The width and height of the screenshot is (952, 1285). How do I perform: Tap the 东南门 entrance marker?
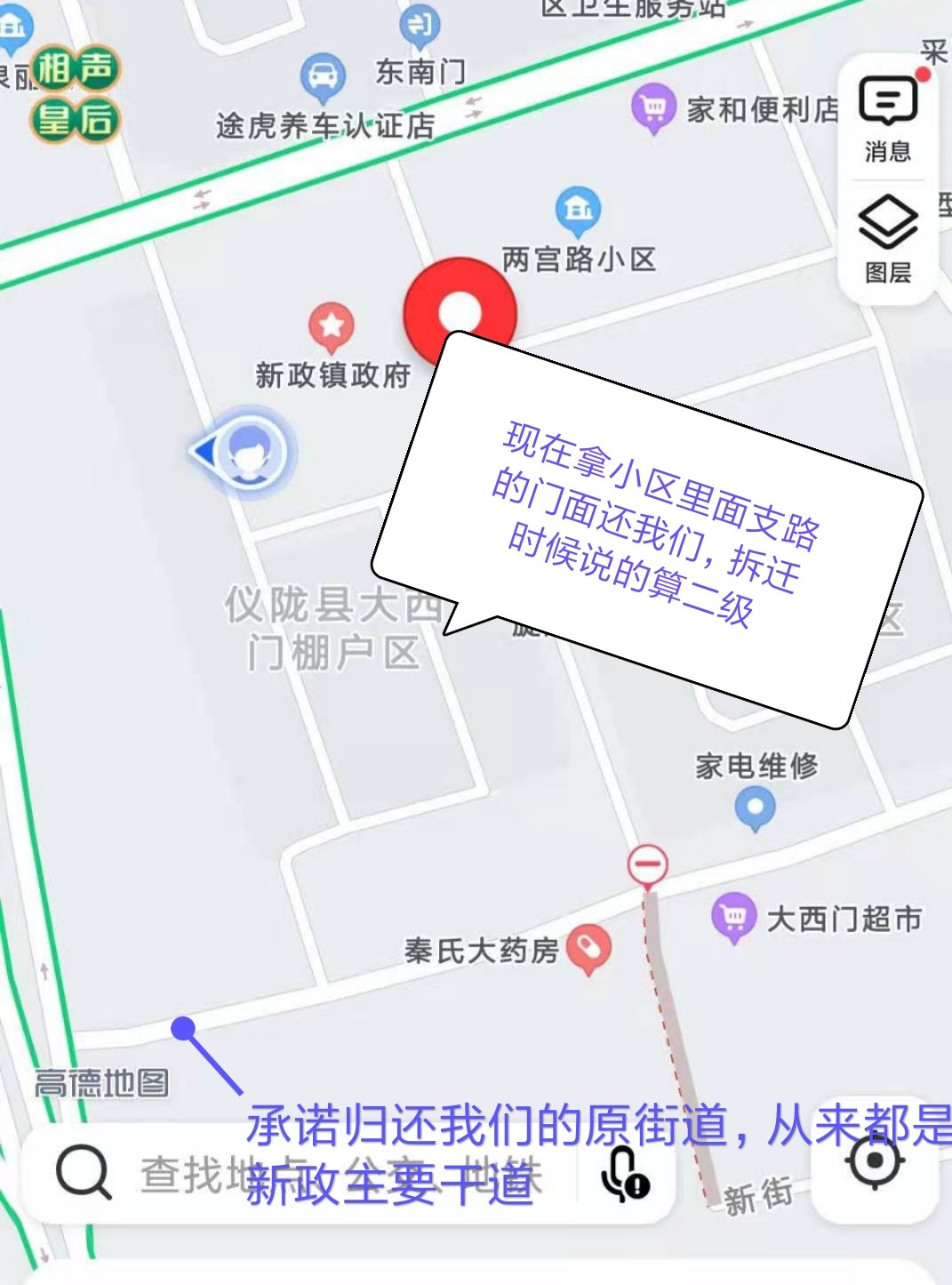point(420,27)
